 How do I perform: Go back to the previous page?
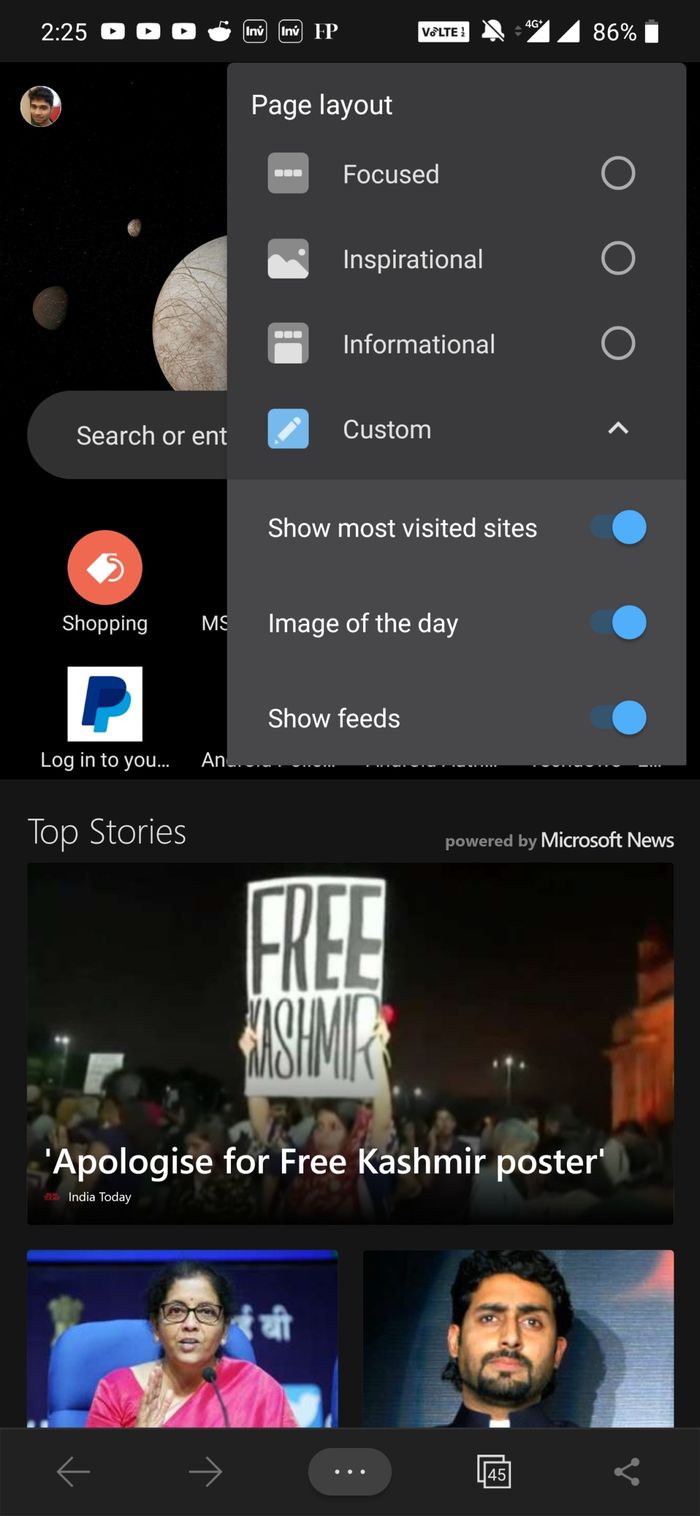pos(73,1471)
